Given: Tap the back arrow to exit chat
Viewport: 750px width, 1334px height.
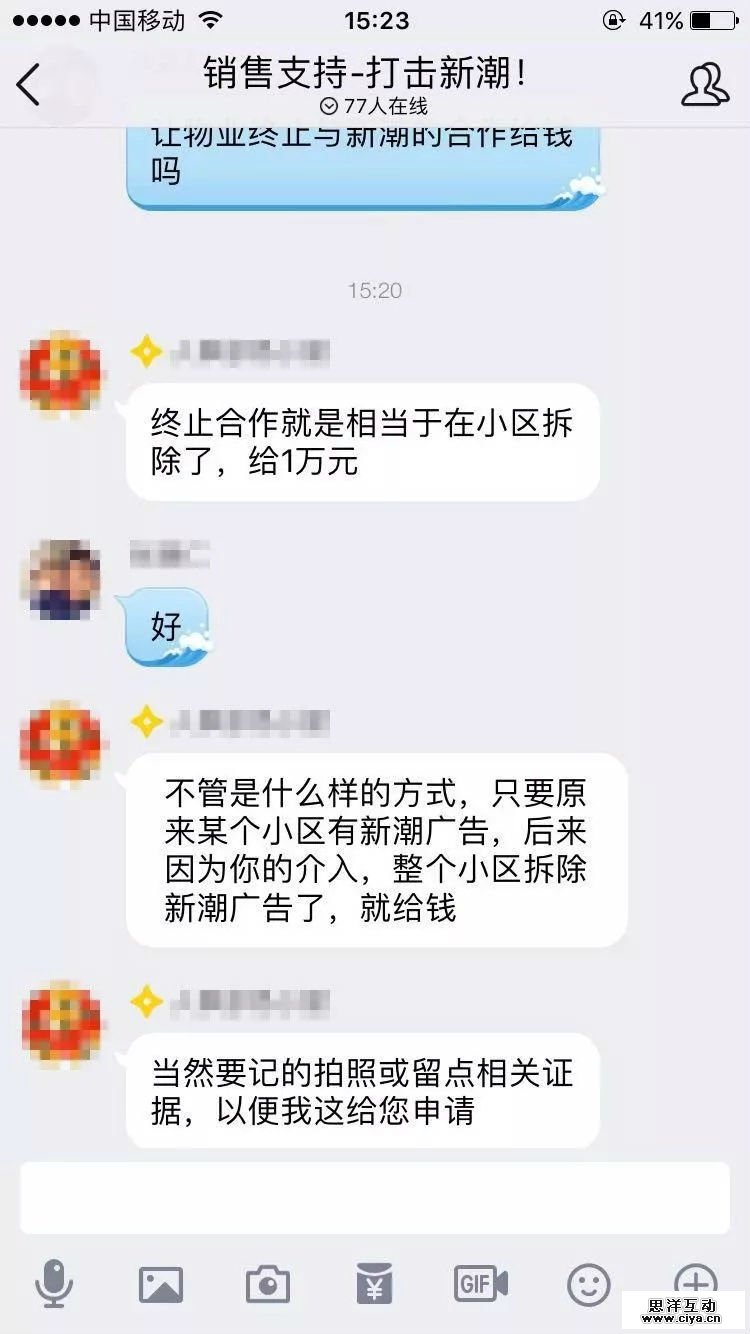Looking at the screenshot, I should [28, 85].
